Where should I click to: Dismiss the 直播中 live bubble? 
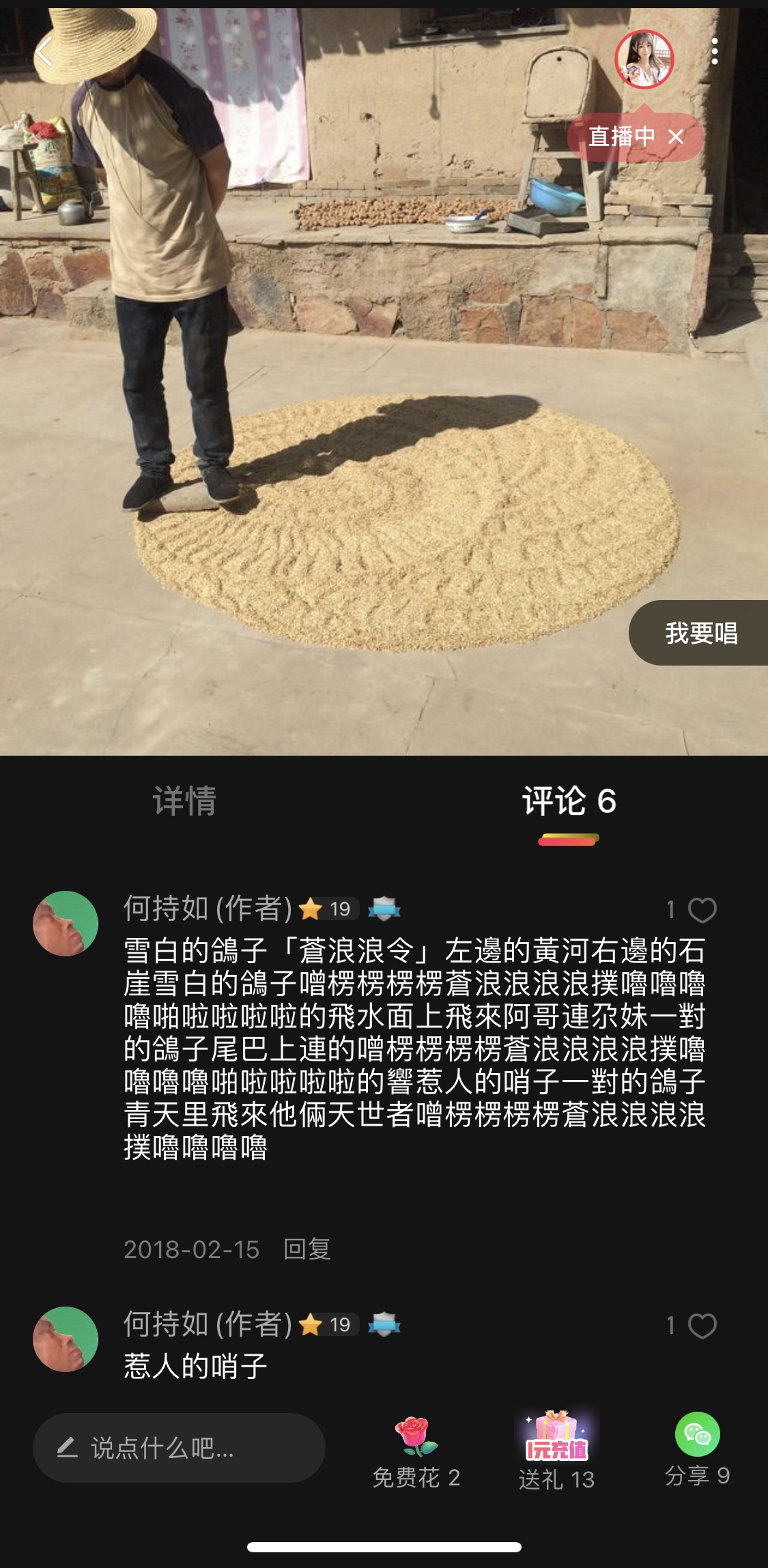[676, 137]
